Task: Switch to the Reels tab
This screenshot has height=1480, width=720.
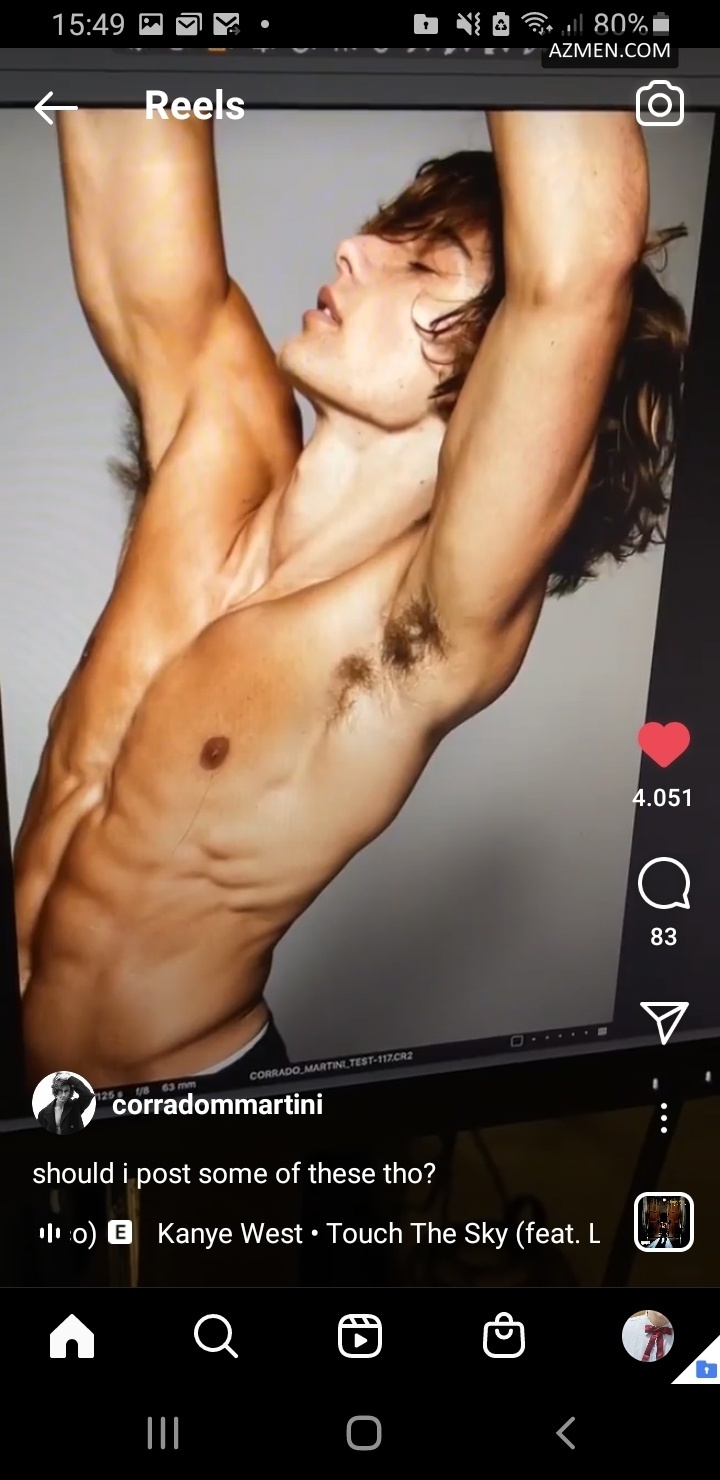Action: (360, 1335)
